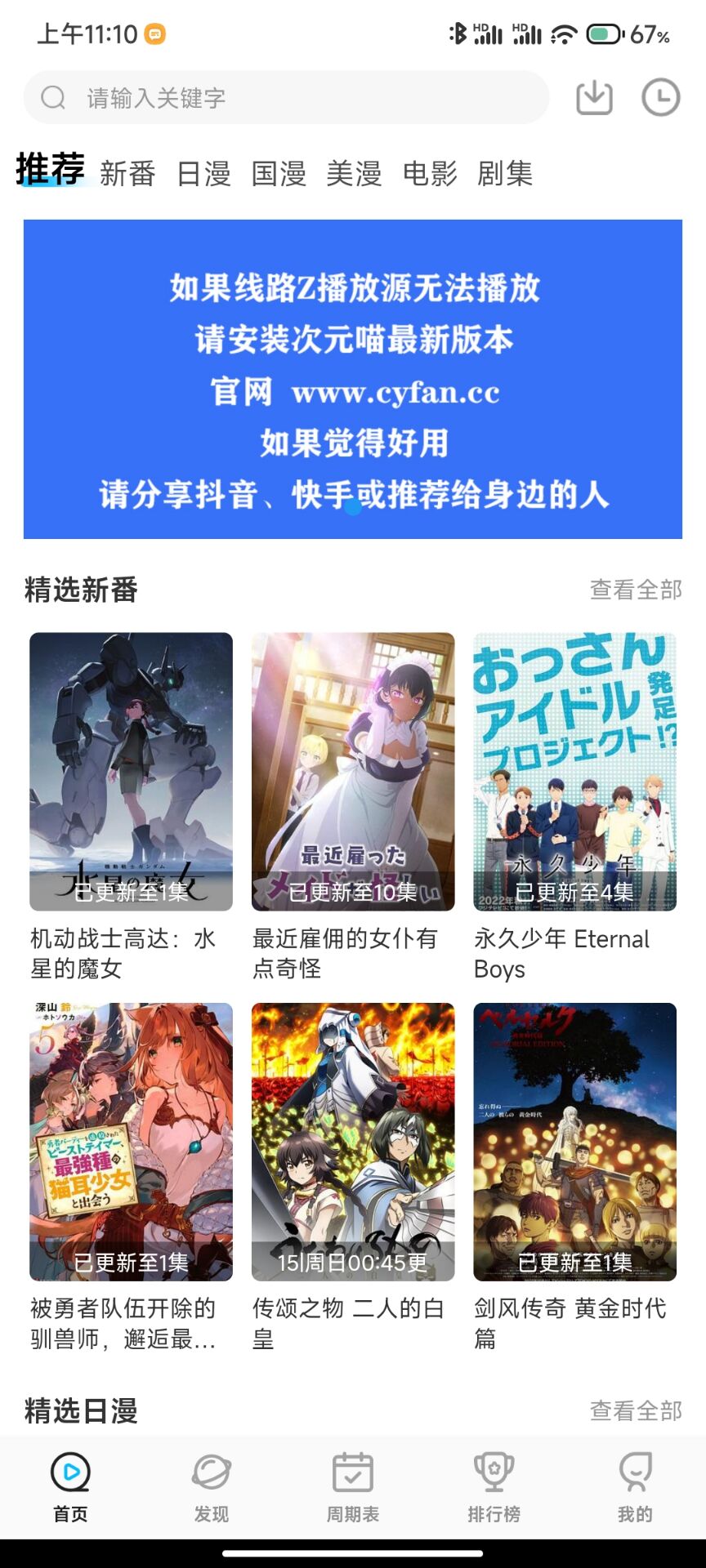Screen dimensions: 706x1568
Task: Tap the 请输入关键字 search field
Action: 286,98
